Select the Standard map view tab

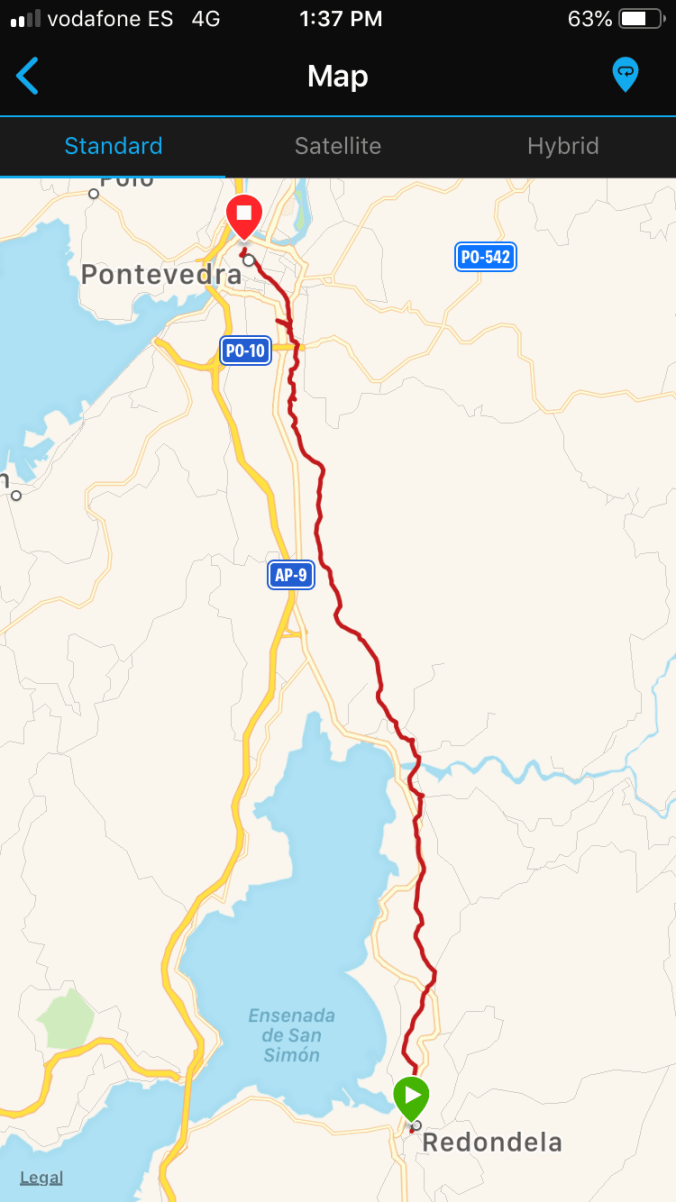pyautogui.click(x=113, y=146)
